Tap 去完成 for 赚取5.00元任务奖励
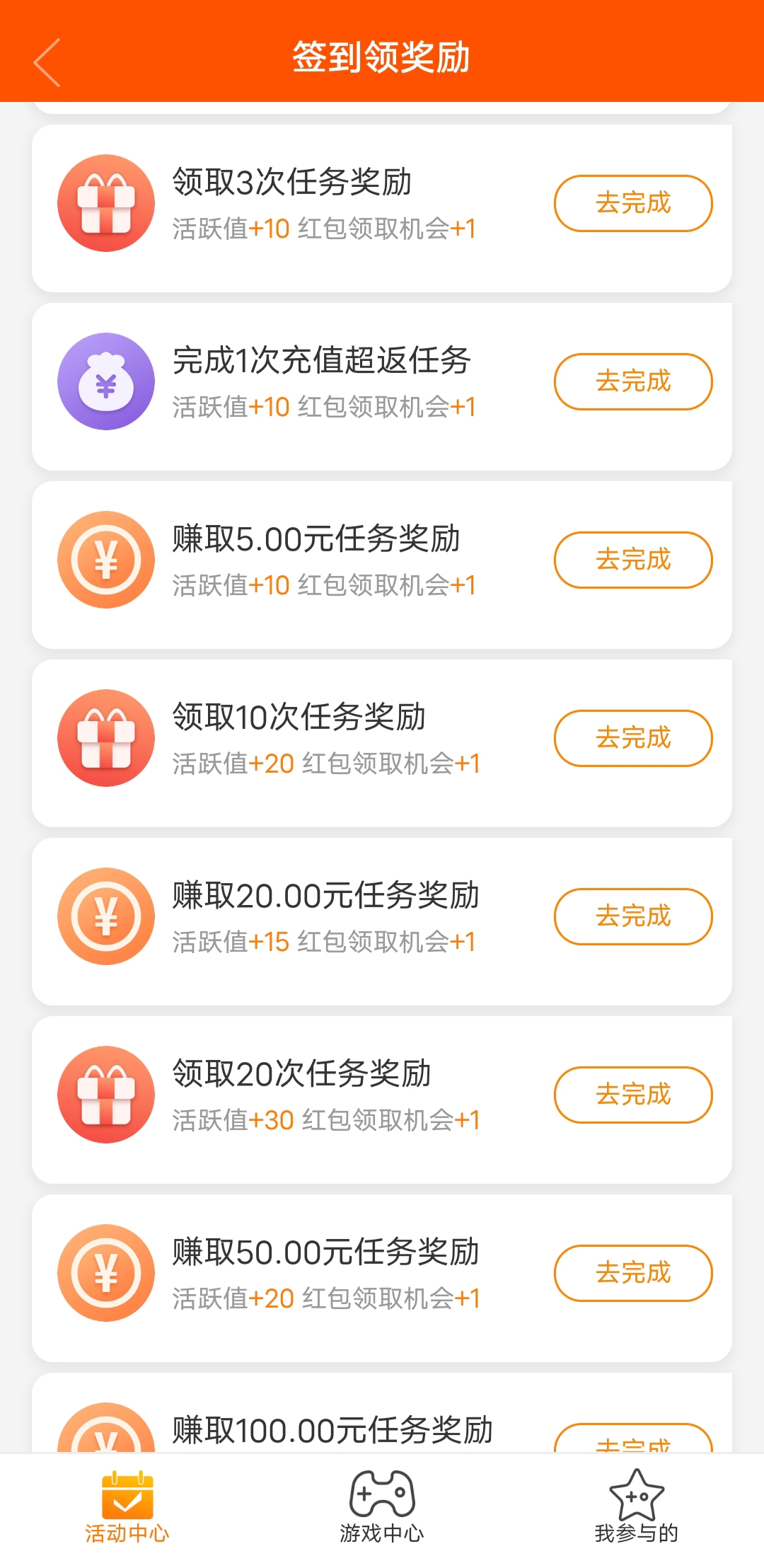764x1568 pixels. tap(633, 560)
